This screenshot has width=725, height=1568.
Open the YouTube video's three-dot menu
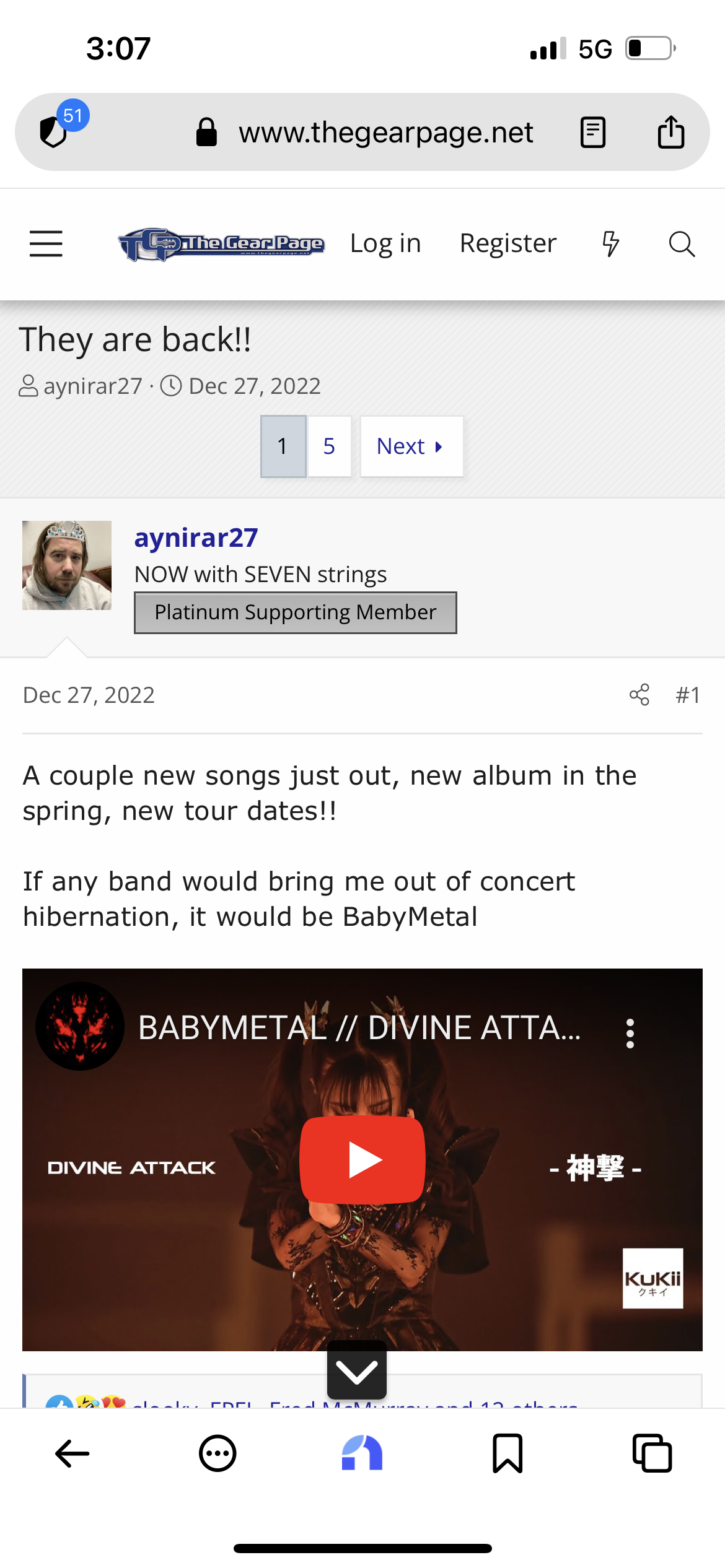[x=630, y=1033]
